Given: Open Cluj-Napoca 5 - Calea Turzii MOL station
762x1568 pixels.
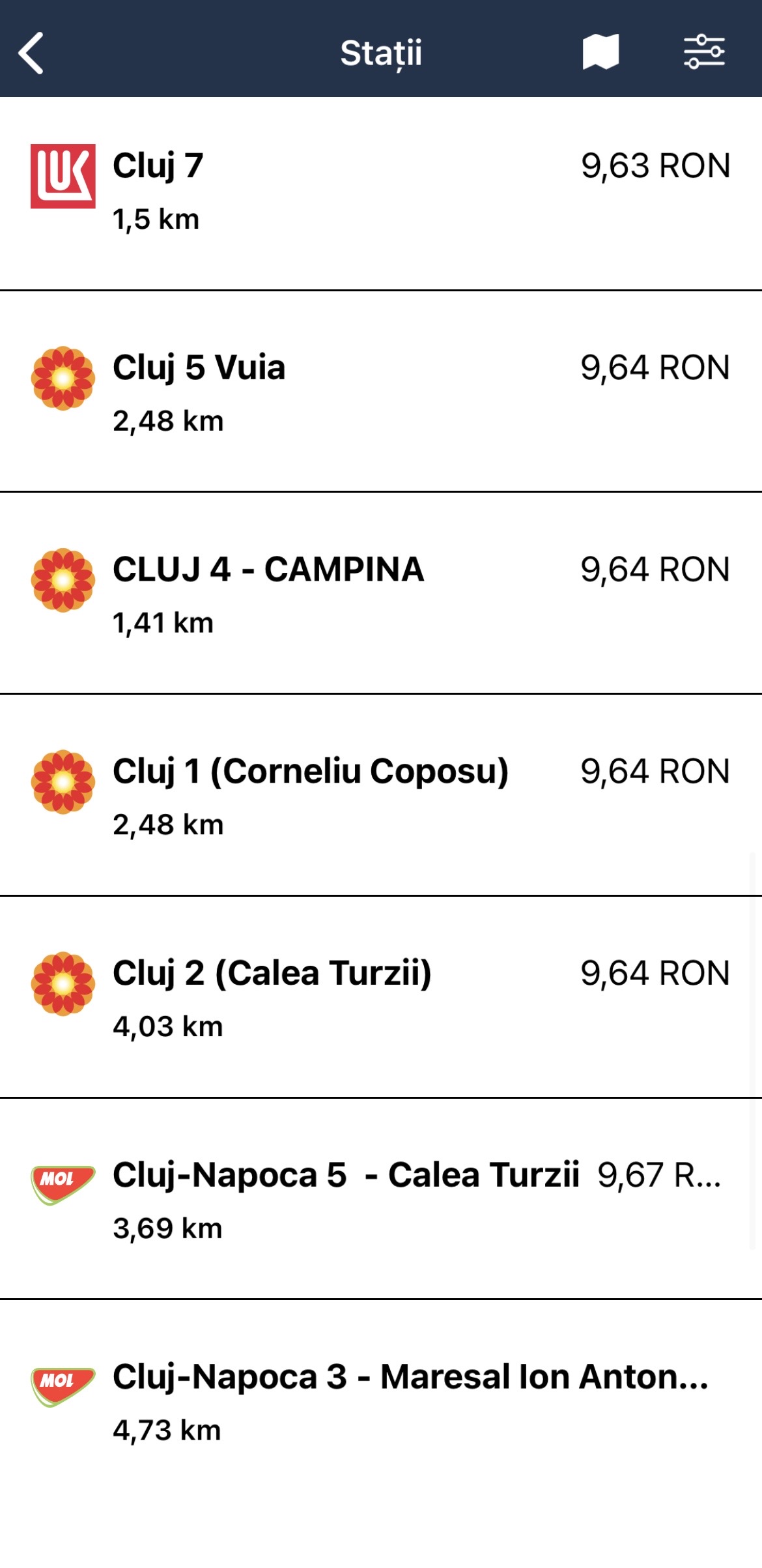Looking at the screenshot, I should [380, 1200].
